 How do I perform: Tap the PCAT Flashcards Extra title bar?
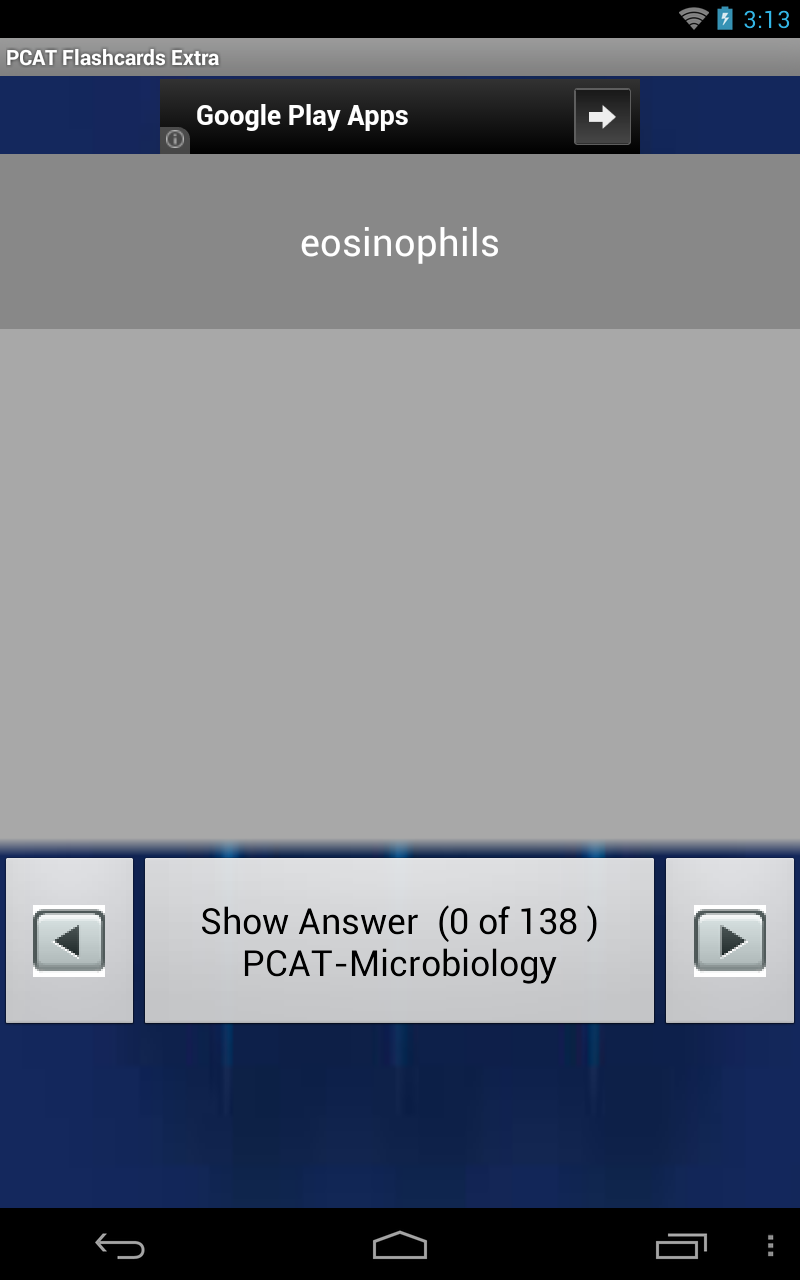(112, 58)
